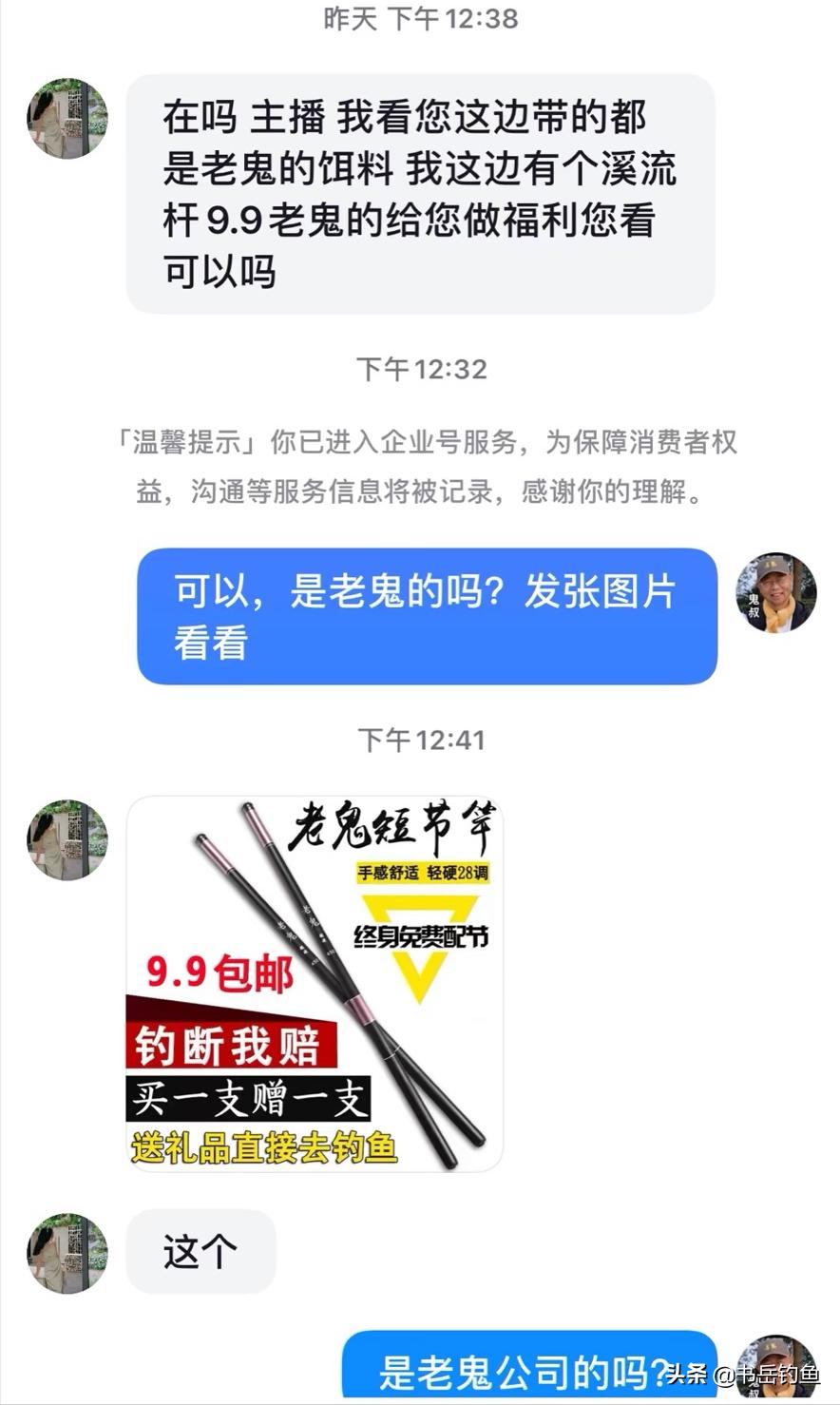
Task: Tap the seller avatar beside the first message
Action: 67,118
